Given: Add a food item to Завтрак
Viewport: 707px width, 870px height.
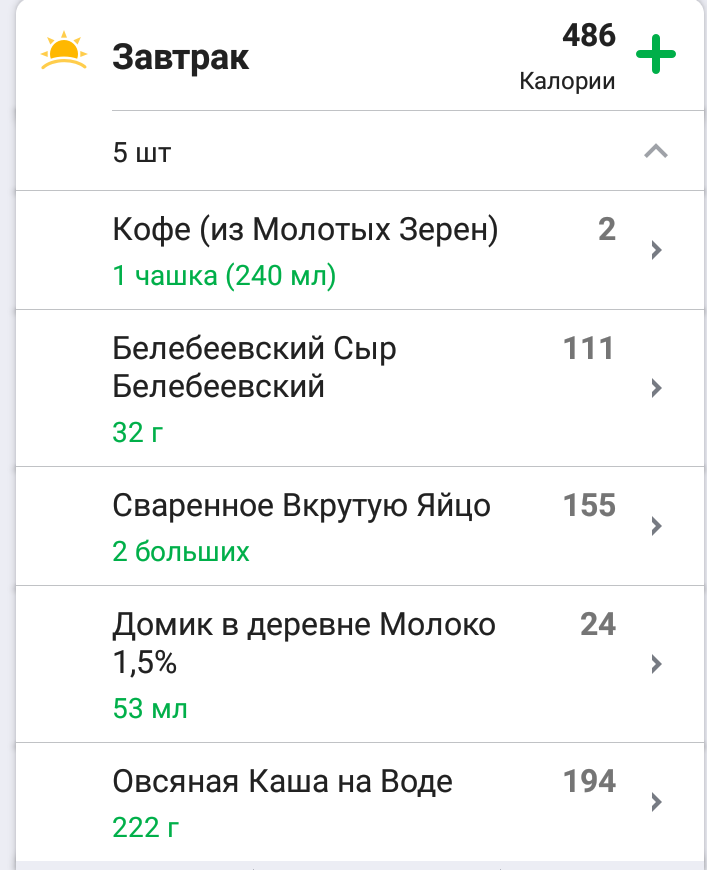Looking at the screenshot, I should [x=656, y=54].
